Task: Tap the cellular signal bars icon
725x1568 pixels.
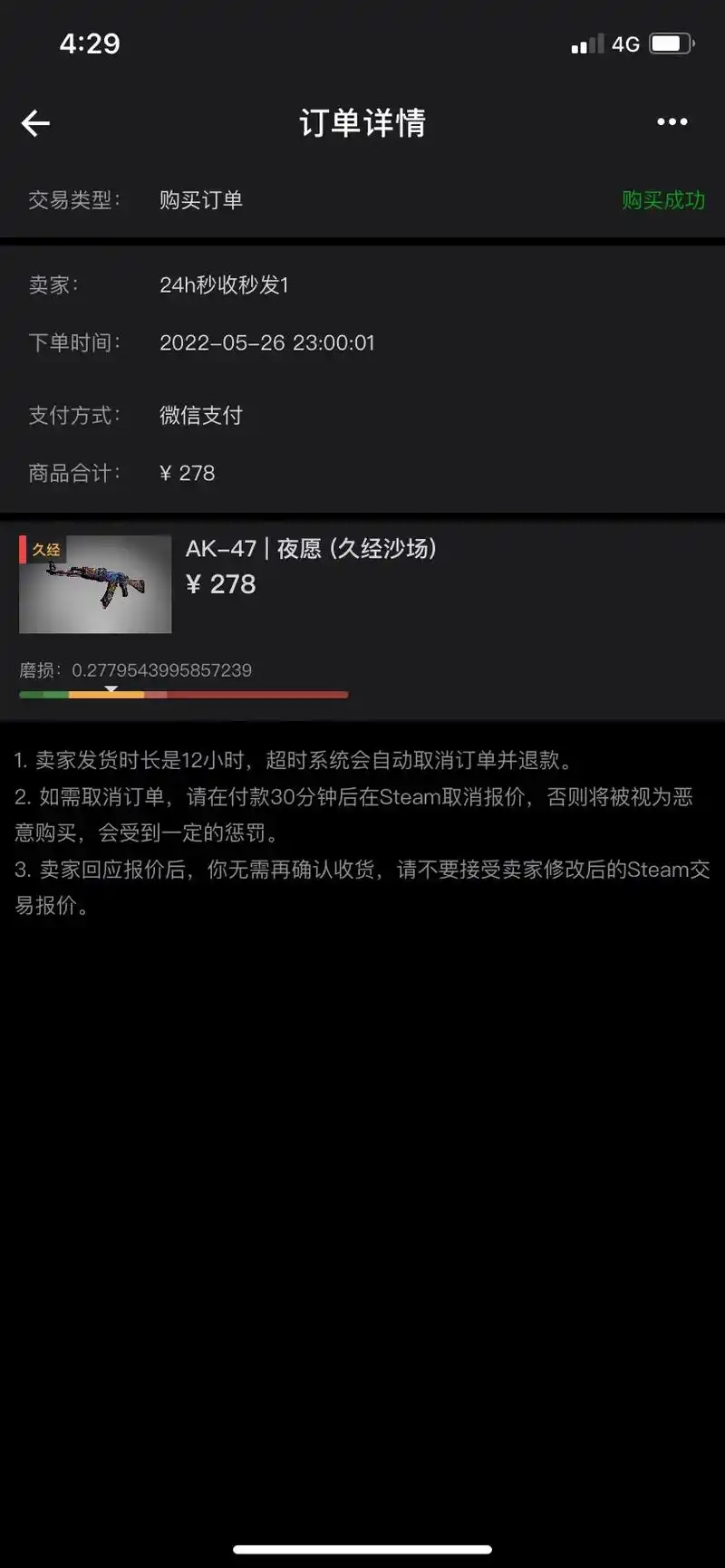Action: click(584, 43)
